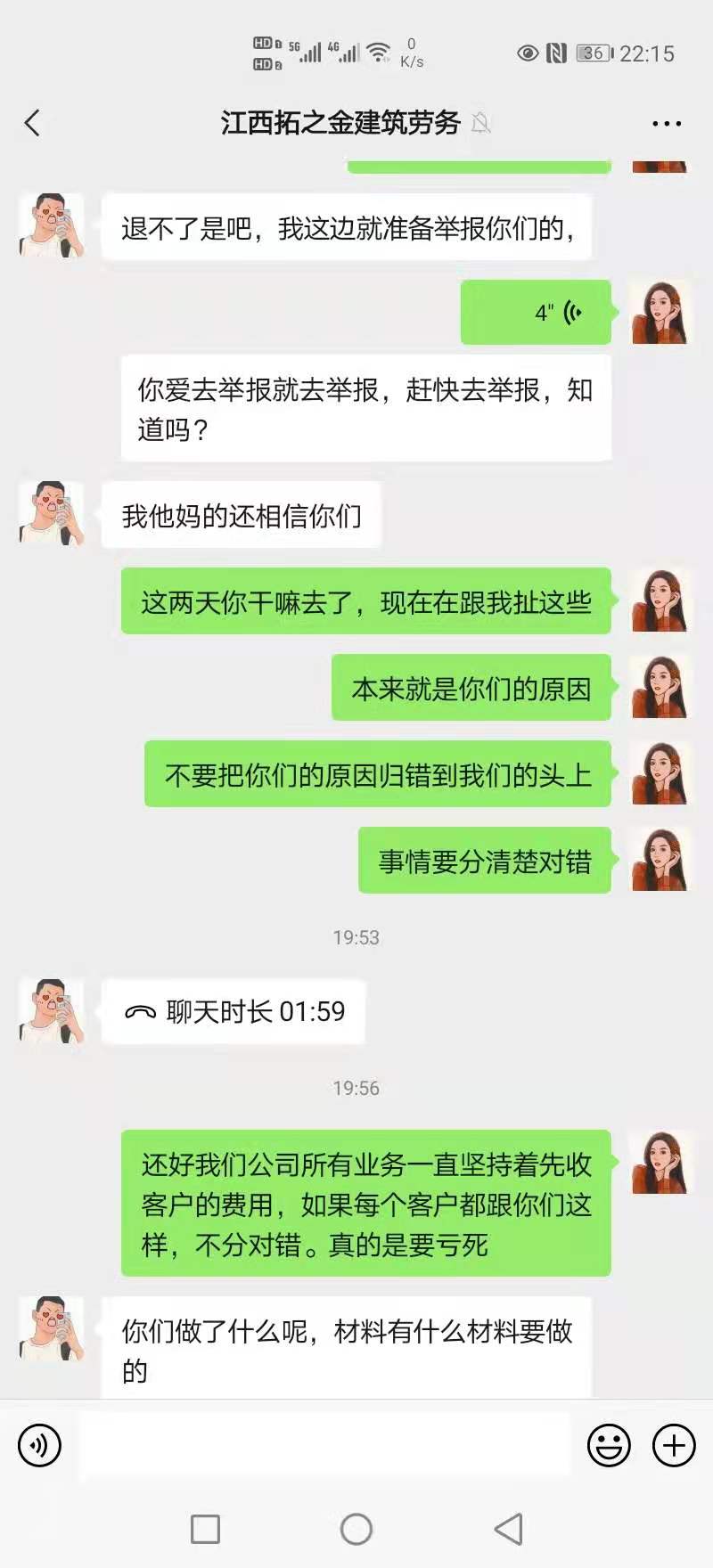Viewport: 713px width, 1568px height.
Task: Tap the message text input field
Action: click(x=324, y=1445)
